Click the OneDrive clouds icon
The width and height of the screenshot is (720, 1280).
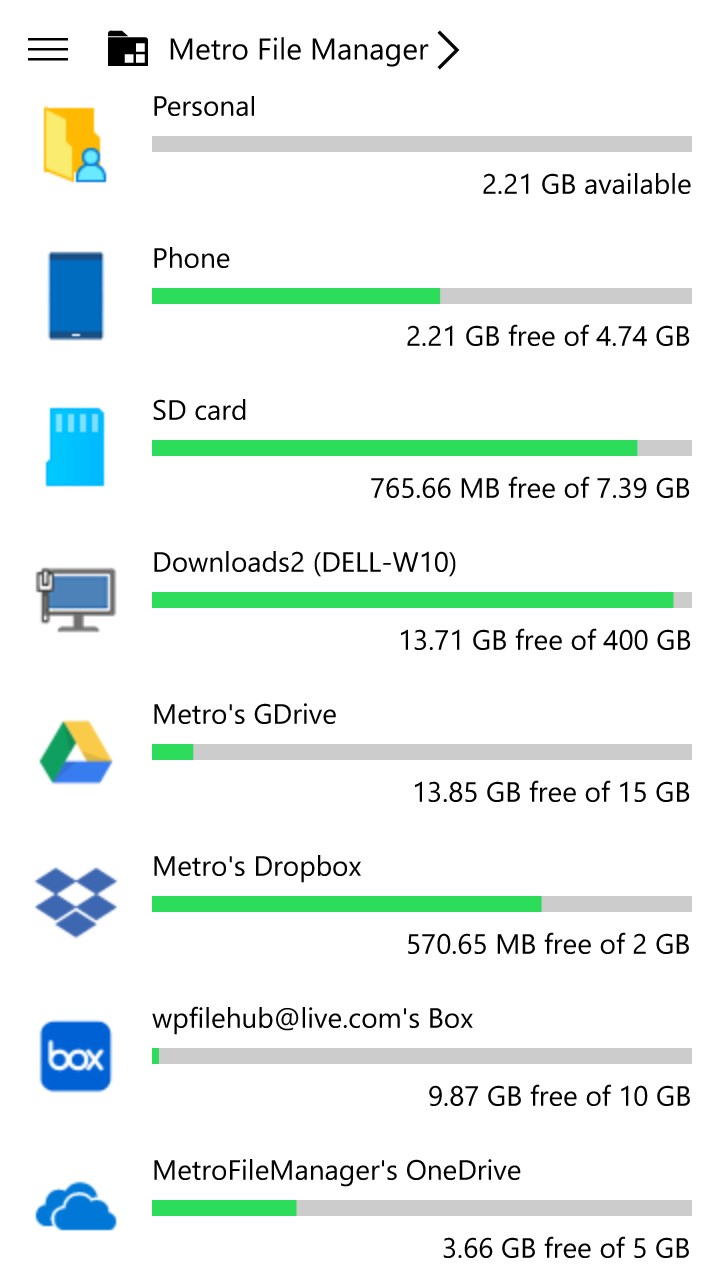coord(75,1207)
